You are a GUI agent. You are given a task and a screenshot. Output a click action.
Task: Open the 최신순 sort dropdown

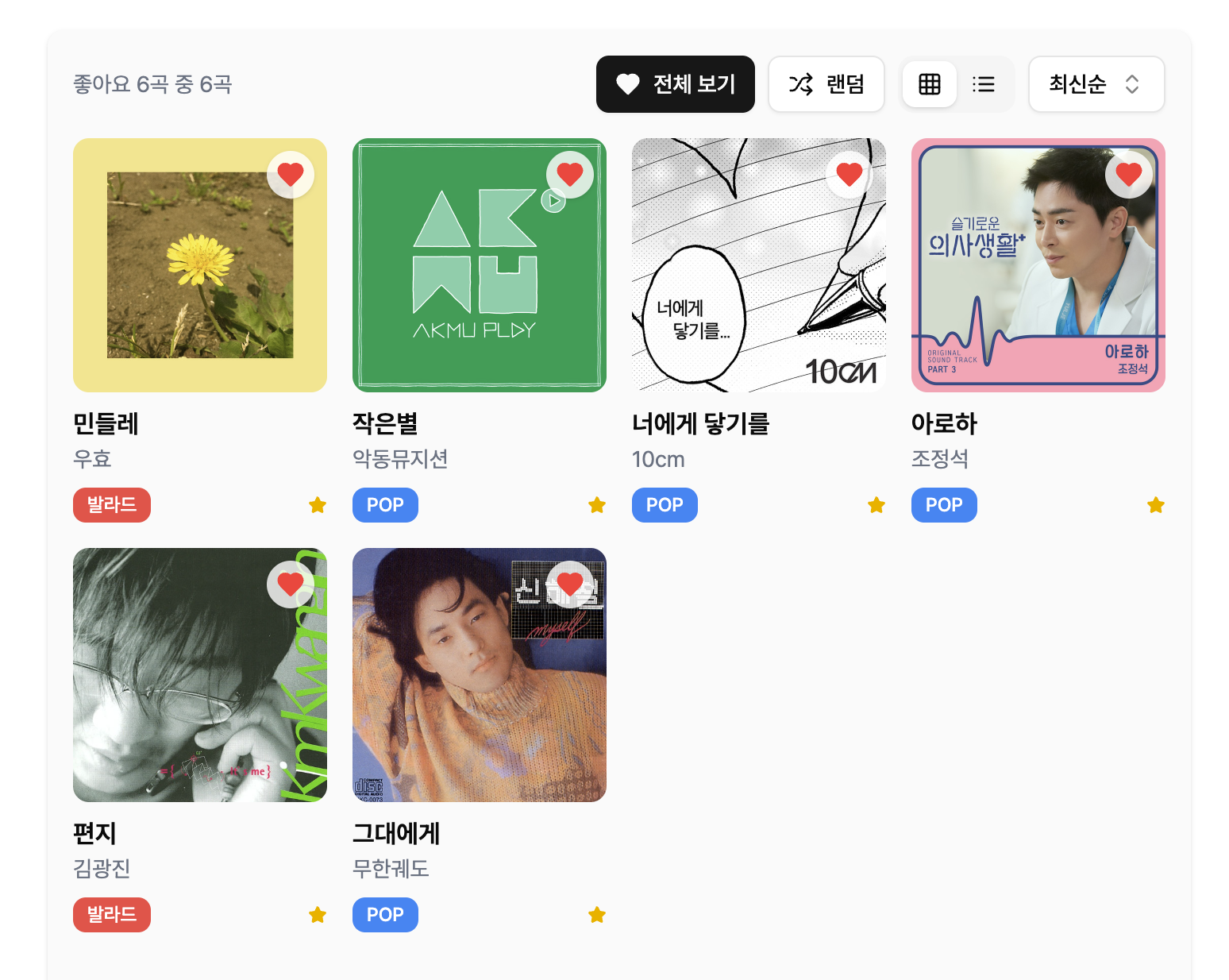pos(1096,84)
